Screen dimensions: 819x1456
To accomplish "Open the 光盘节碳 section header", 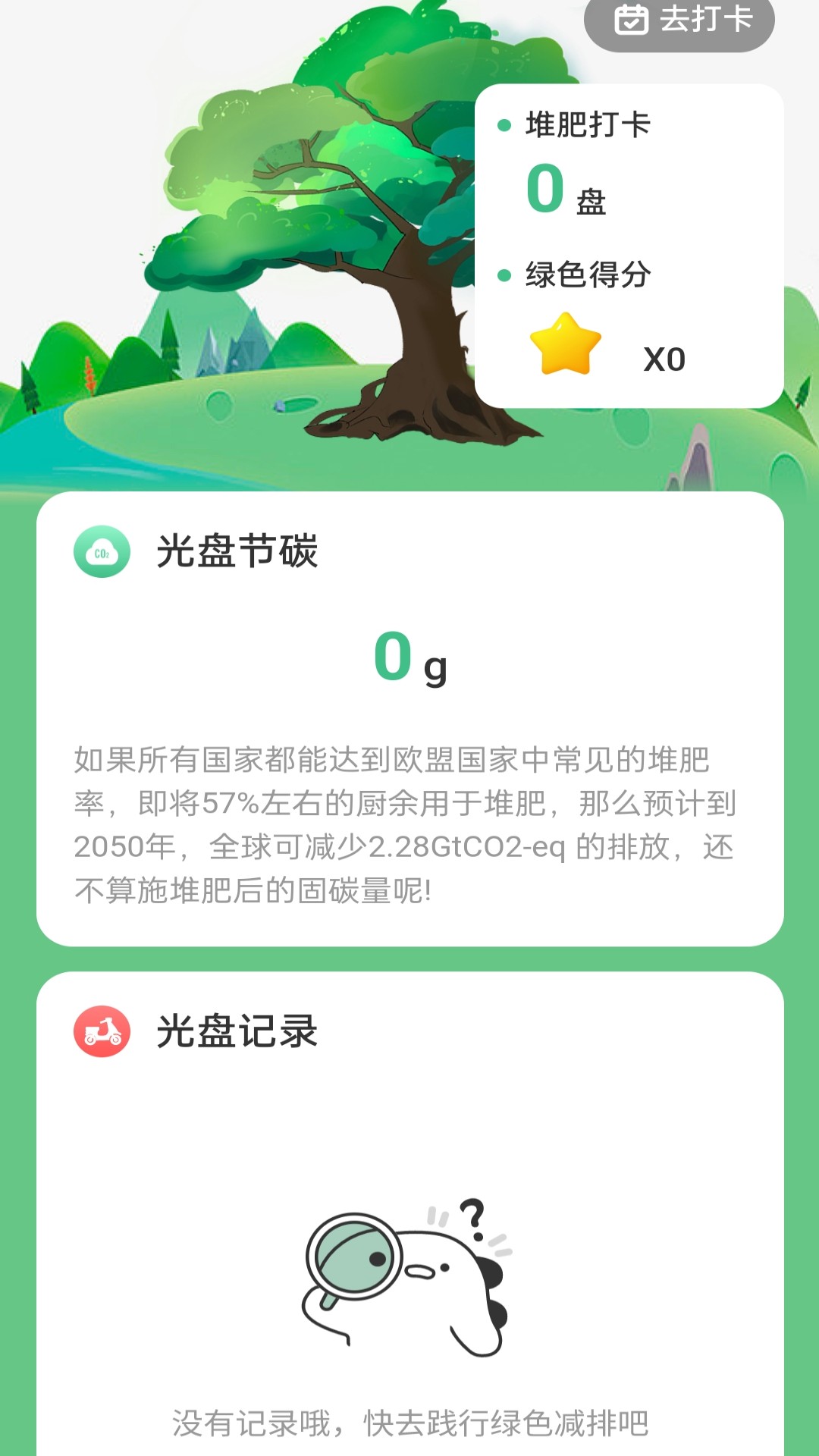I will pos(235,551).
